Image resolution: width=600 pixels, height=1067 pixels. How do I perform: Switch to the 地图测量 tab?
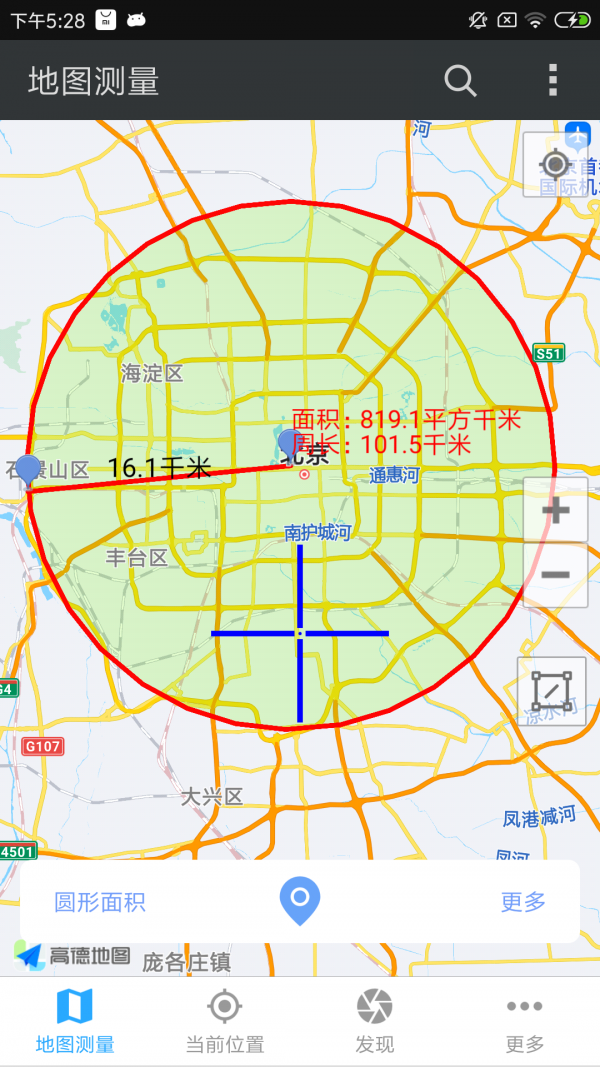(75, 1022)
